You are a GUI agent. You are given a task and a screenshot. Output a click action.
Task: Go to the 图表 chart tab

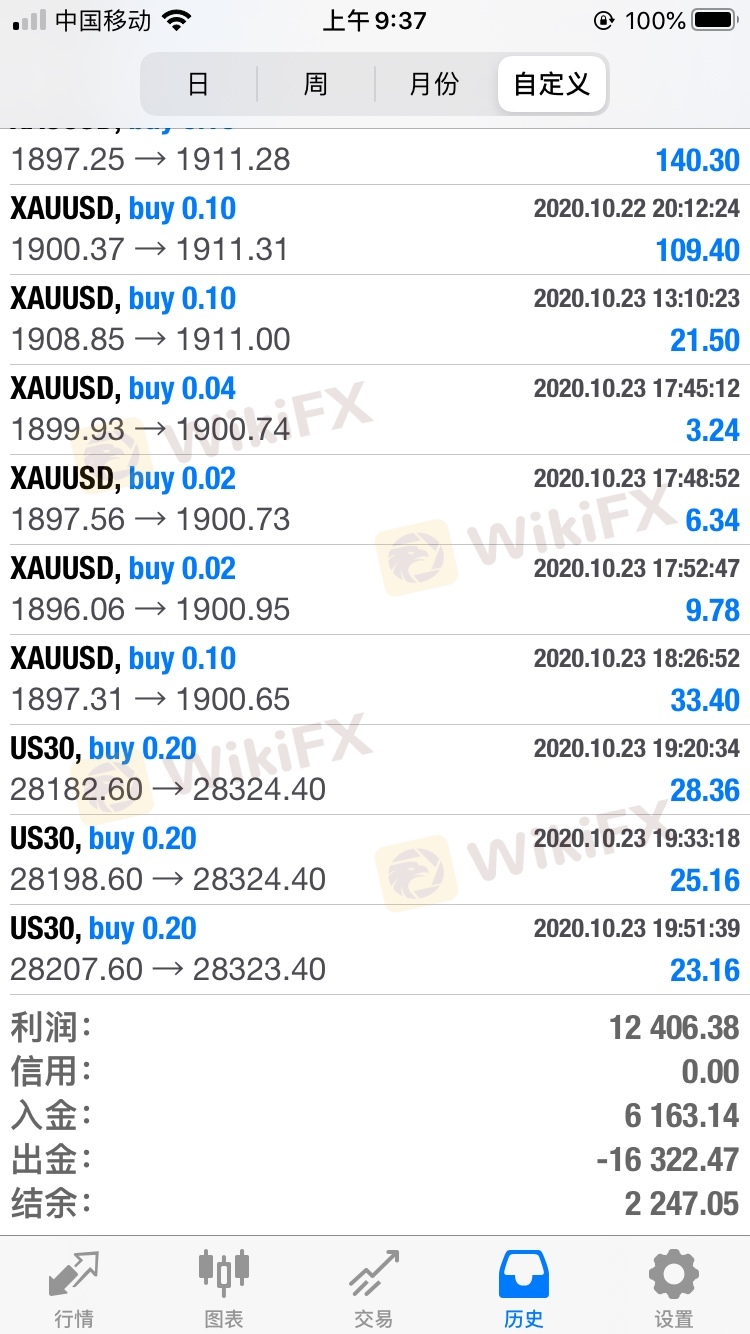[x=224, y=1287]
